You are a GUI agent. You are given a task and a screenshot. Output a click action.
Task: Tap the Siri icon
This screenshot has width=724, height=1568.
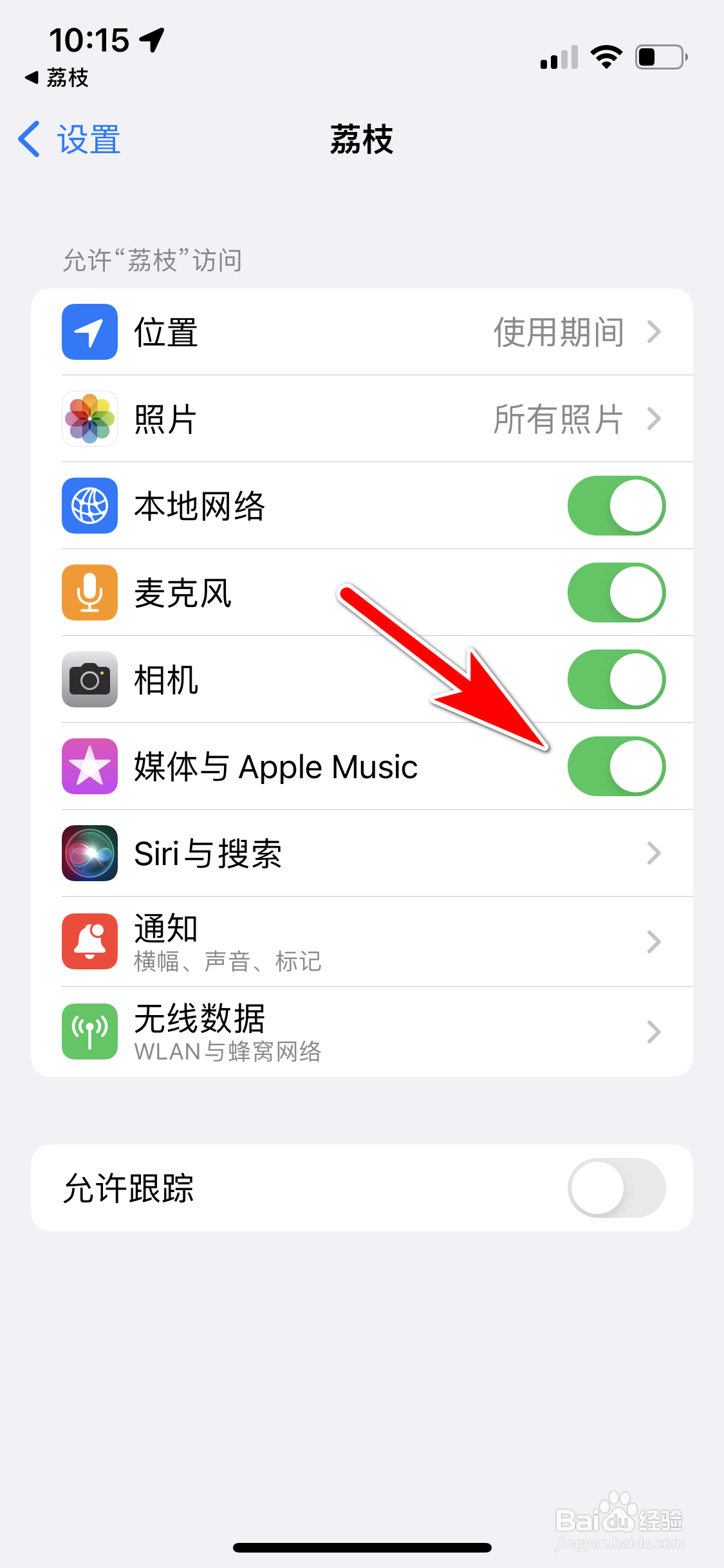tap(89, 854)
